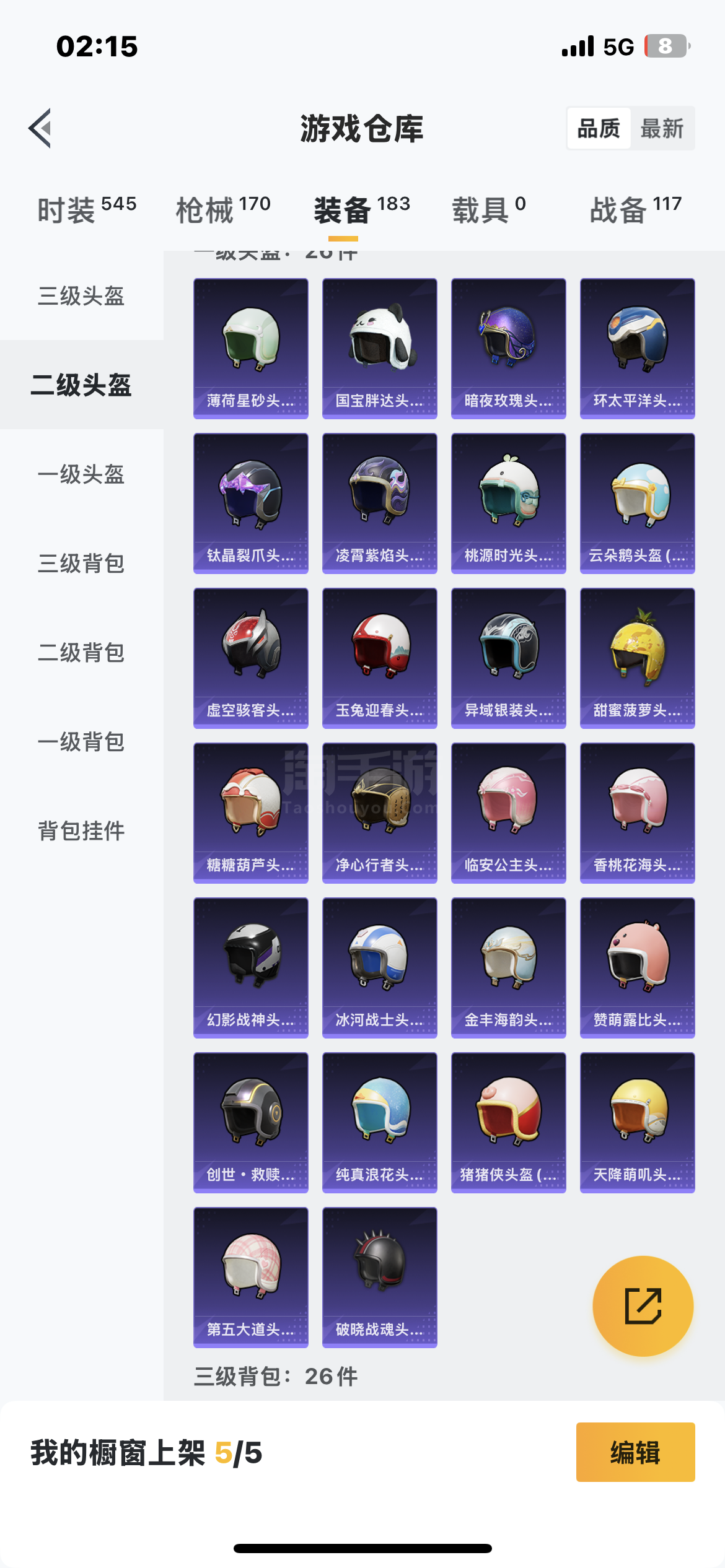
Task: Open the 冰河战士 helmet item
Action: (379, 967)
